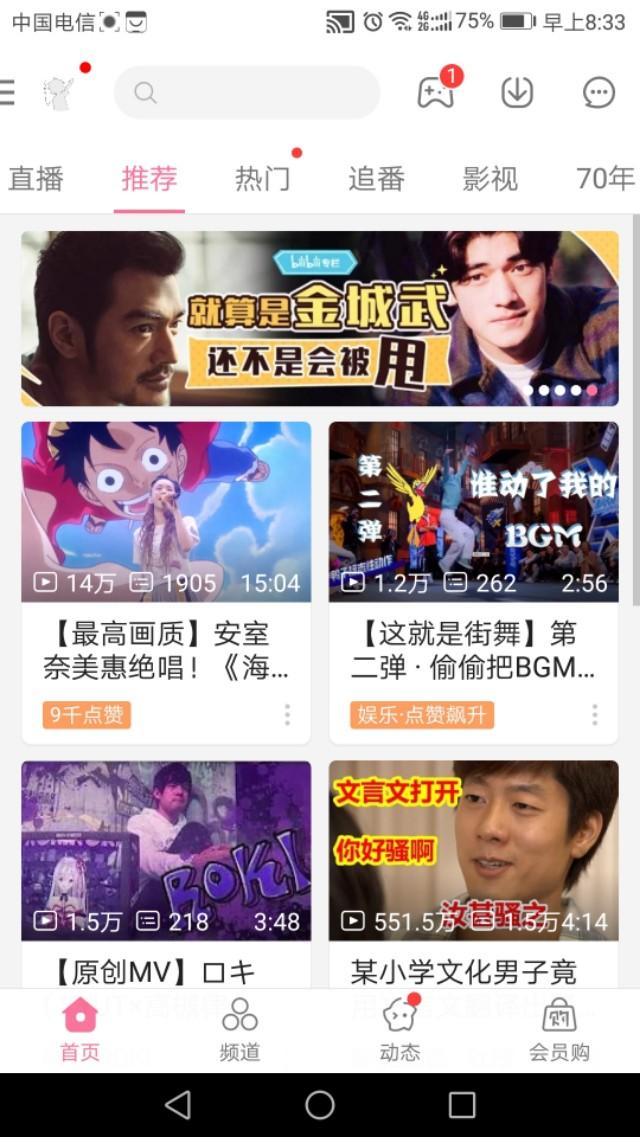Open the 某小学文化男子 video
Viewport: 640px width, 1137px height.
click(474, 850)
